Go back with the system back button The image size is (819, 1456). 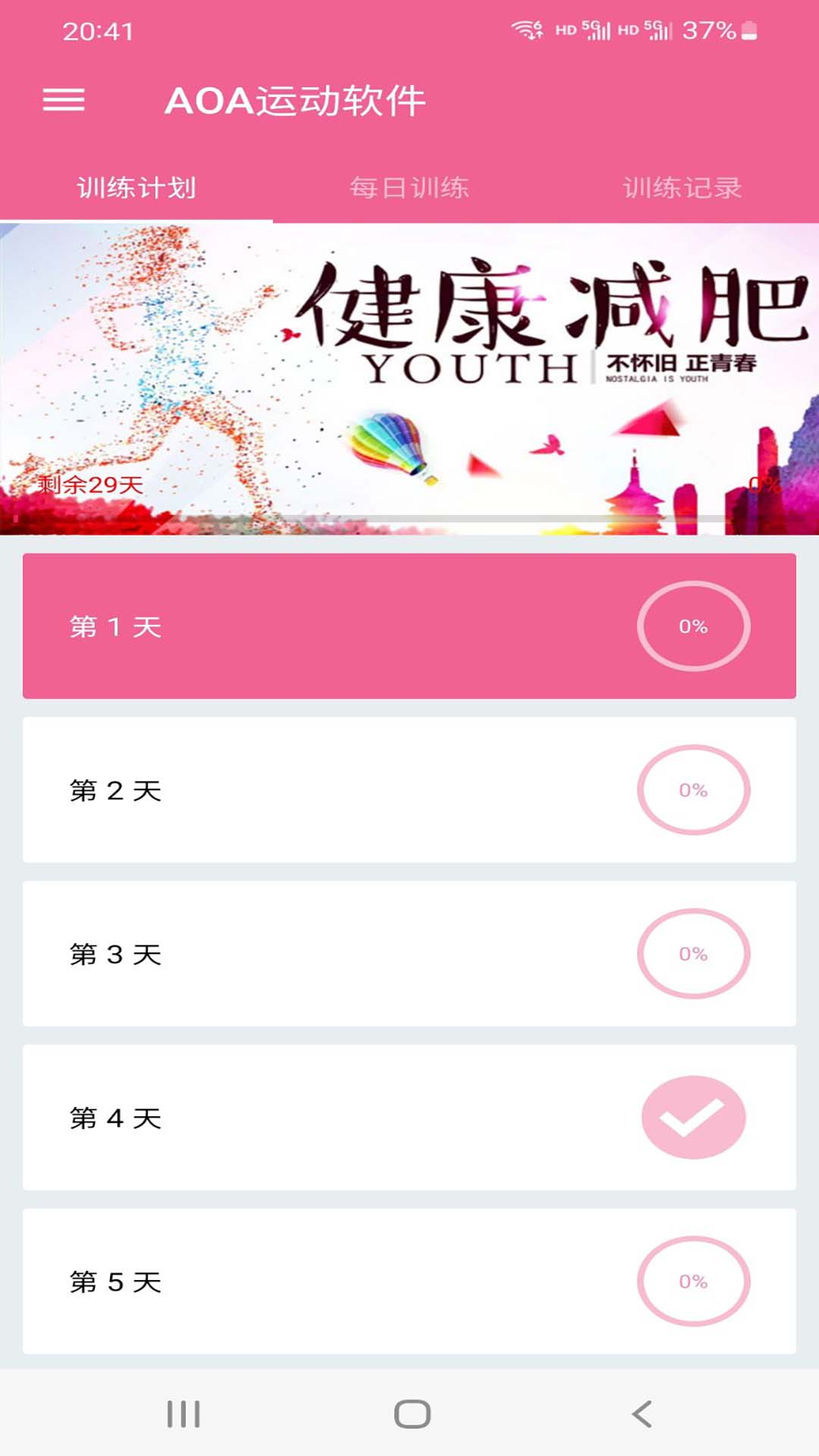click(642, 1414)
